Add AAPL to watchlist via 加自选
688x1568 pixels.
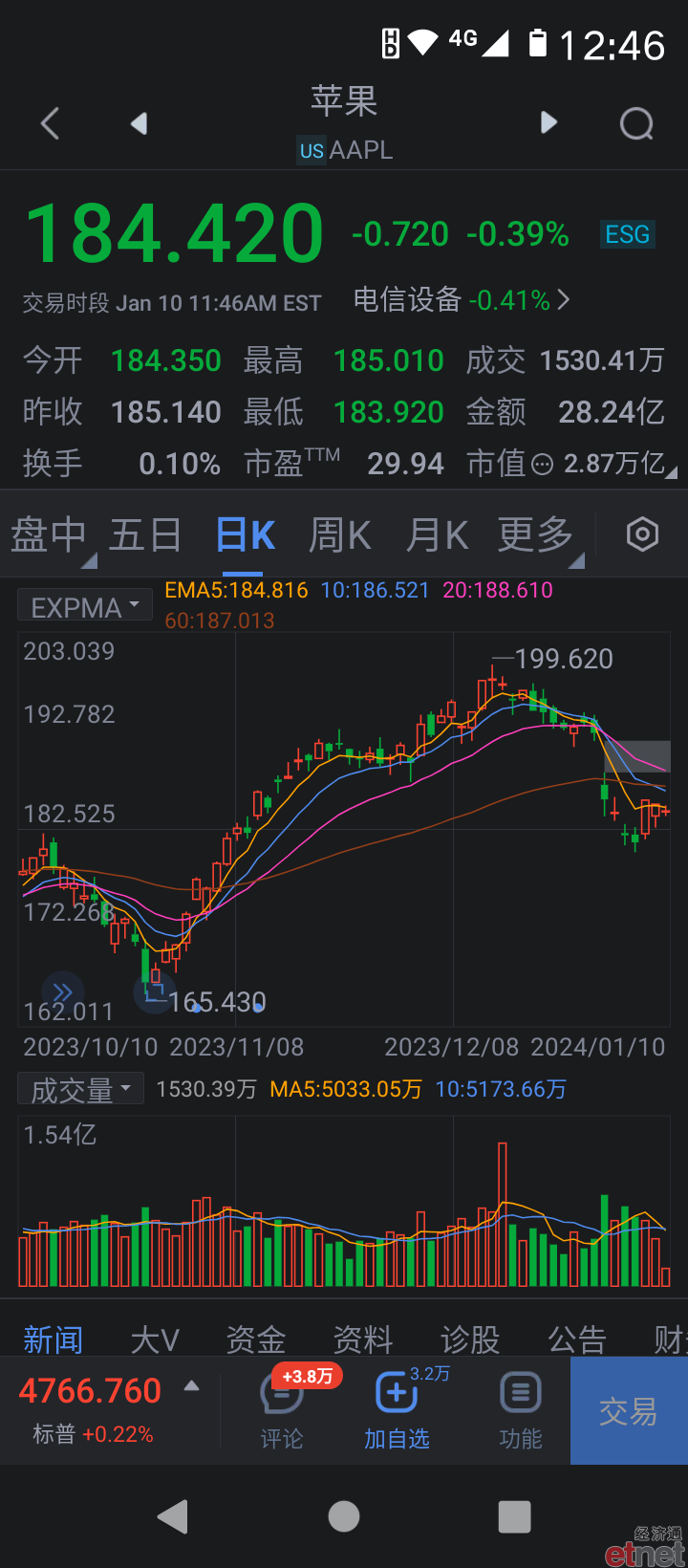[397, 1411]
